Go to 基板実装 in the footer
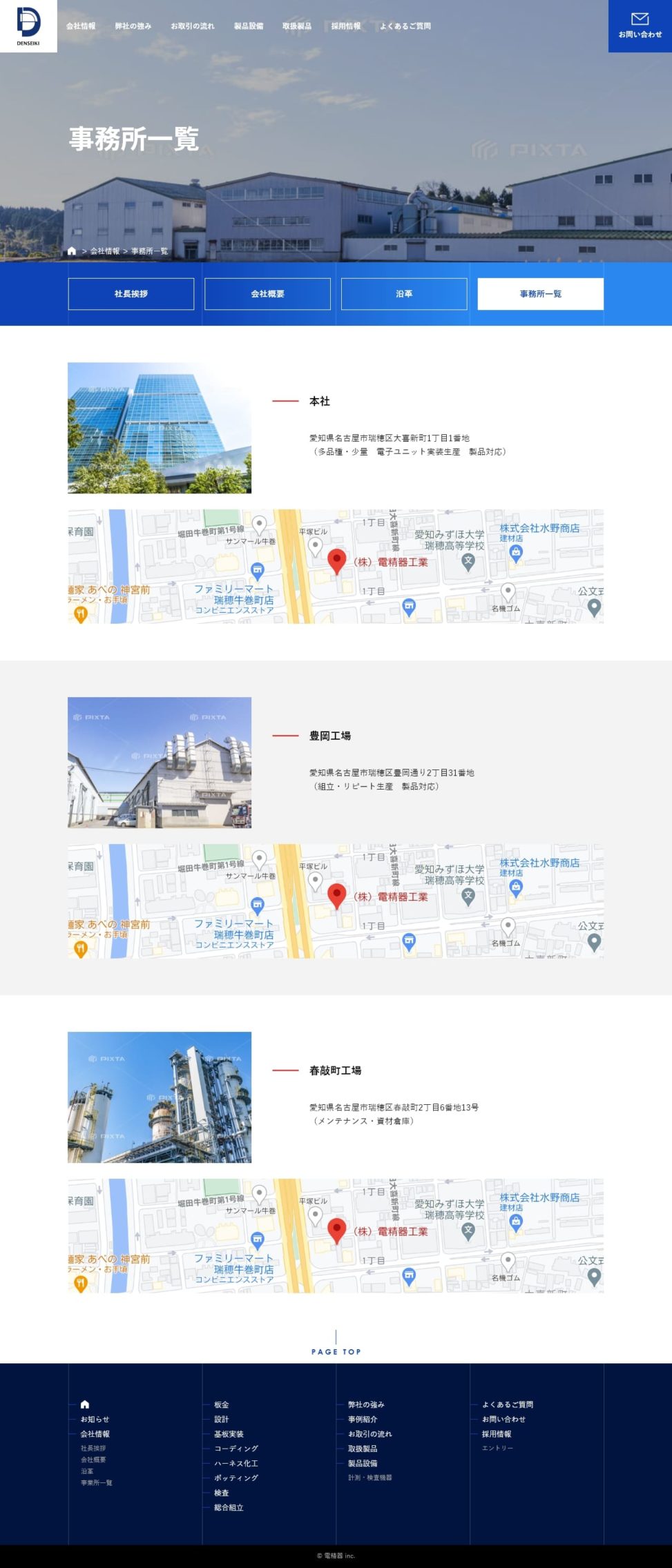Image resolution: width=672 pixels, height=1568 pixels. point(229,1434)
